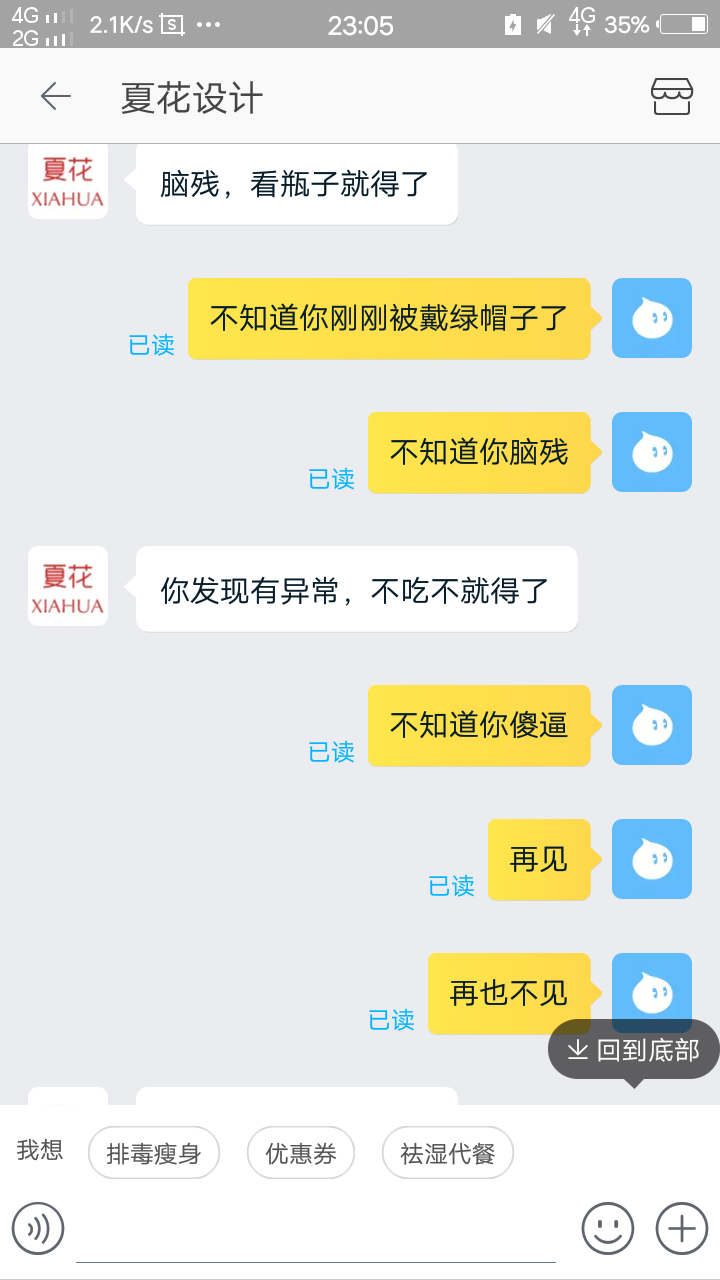Choose the 优惠券 chip
The width and height of the screenshot is (720, 1280).
[x=301, y=1154]
